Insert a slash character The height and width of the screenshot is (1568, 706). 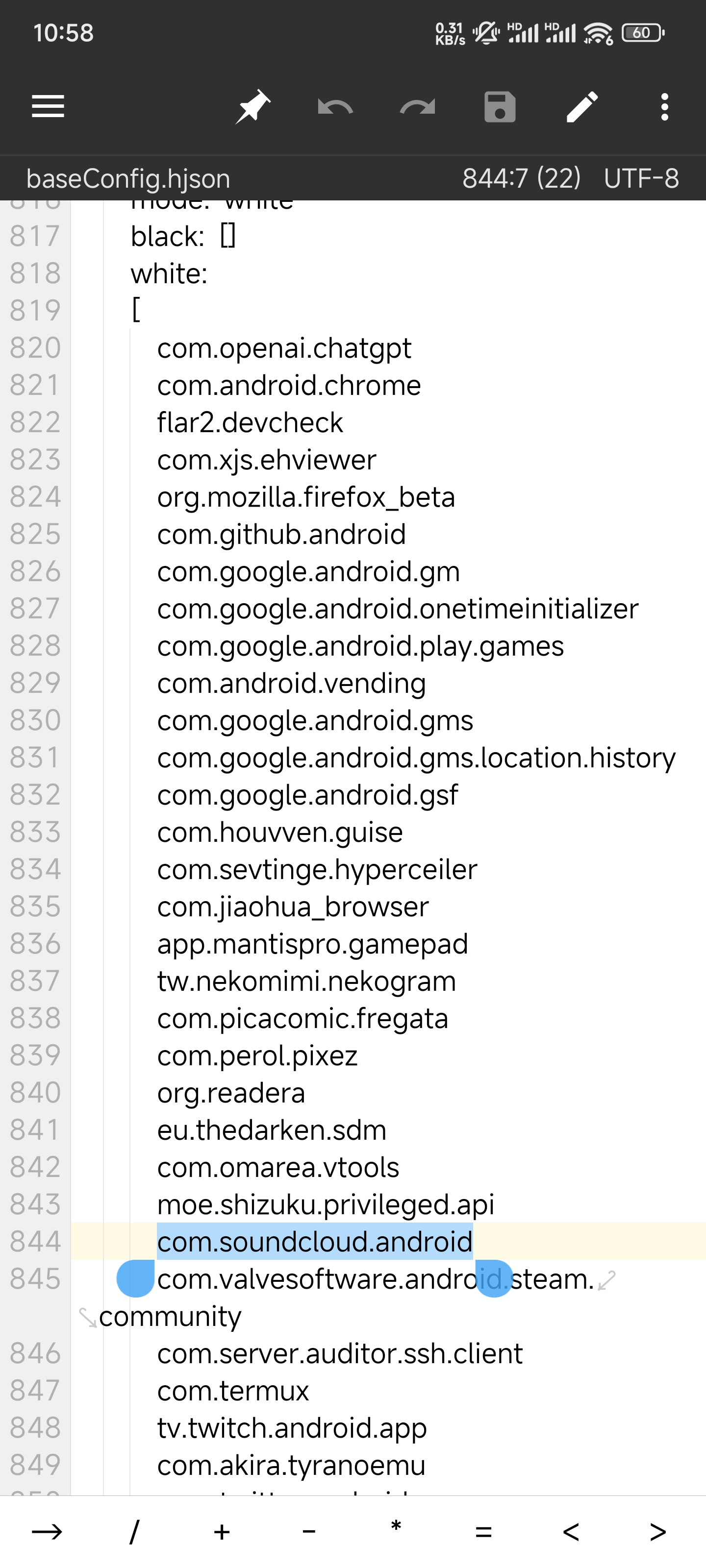pos(135,1531)
